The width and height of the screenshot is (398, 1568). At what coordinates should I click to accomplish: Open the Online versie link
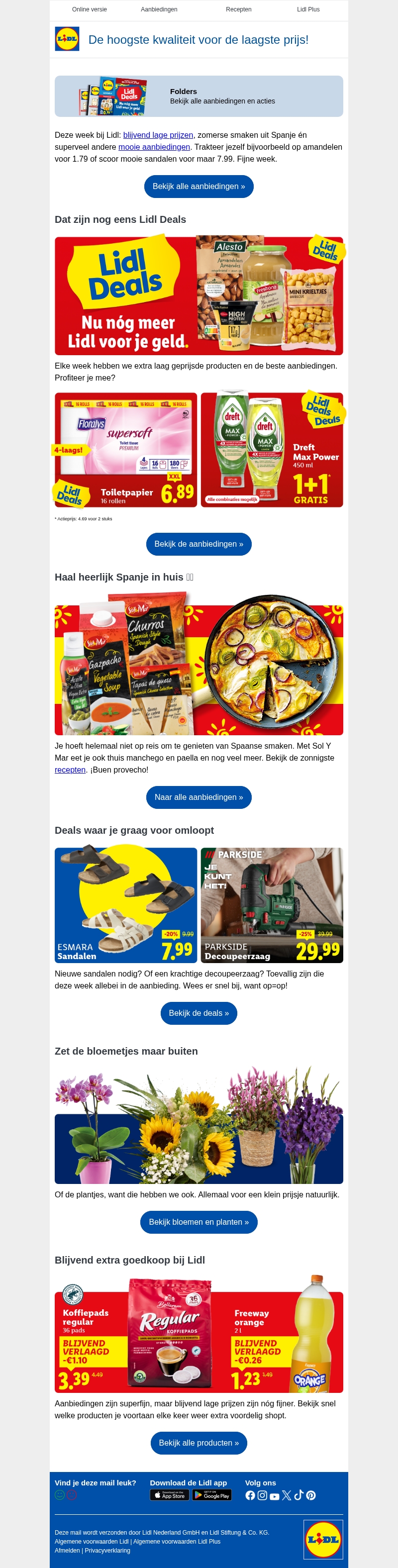[90, 10]
